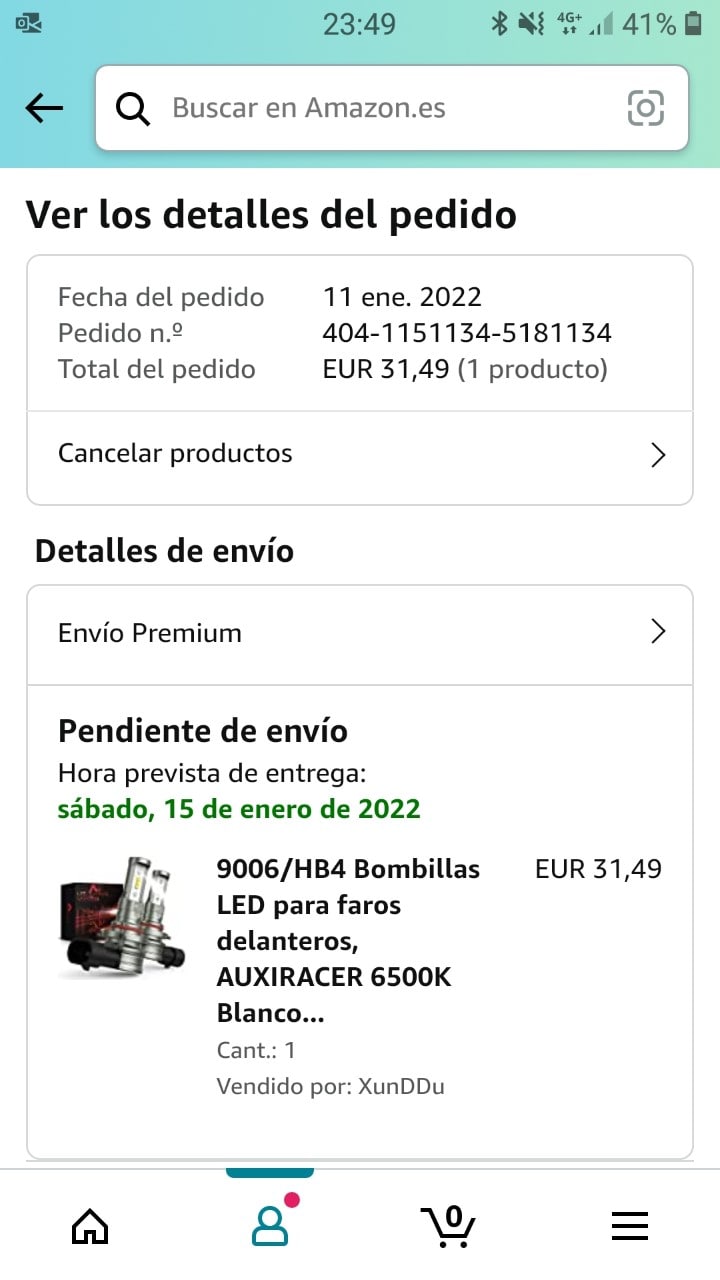Screen dimensions: 720x1280
Task: Open the 9006/HB4 Bombillas LED product
Action: click(348, 940)
